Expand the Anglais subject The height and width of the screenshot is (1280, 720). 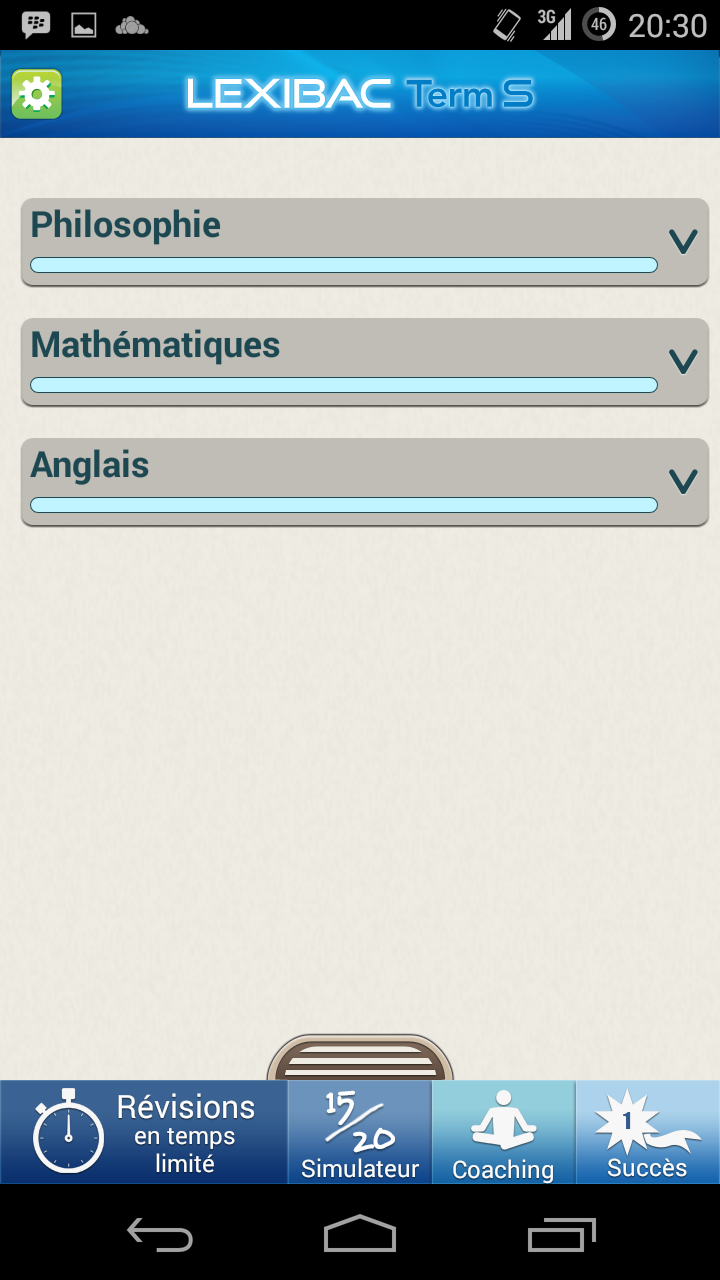click(x=365, y=482)
